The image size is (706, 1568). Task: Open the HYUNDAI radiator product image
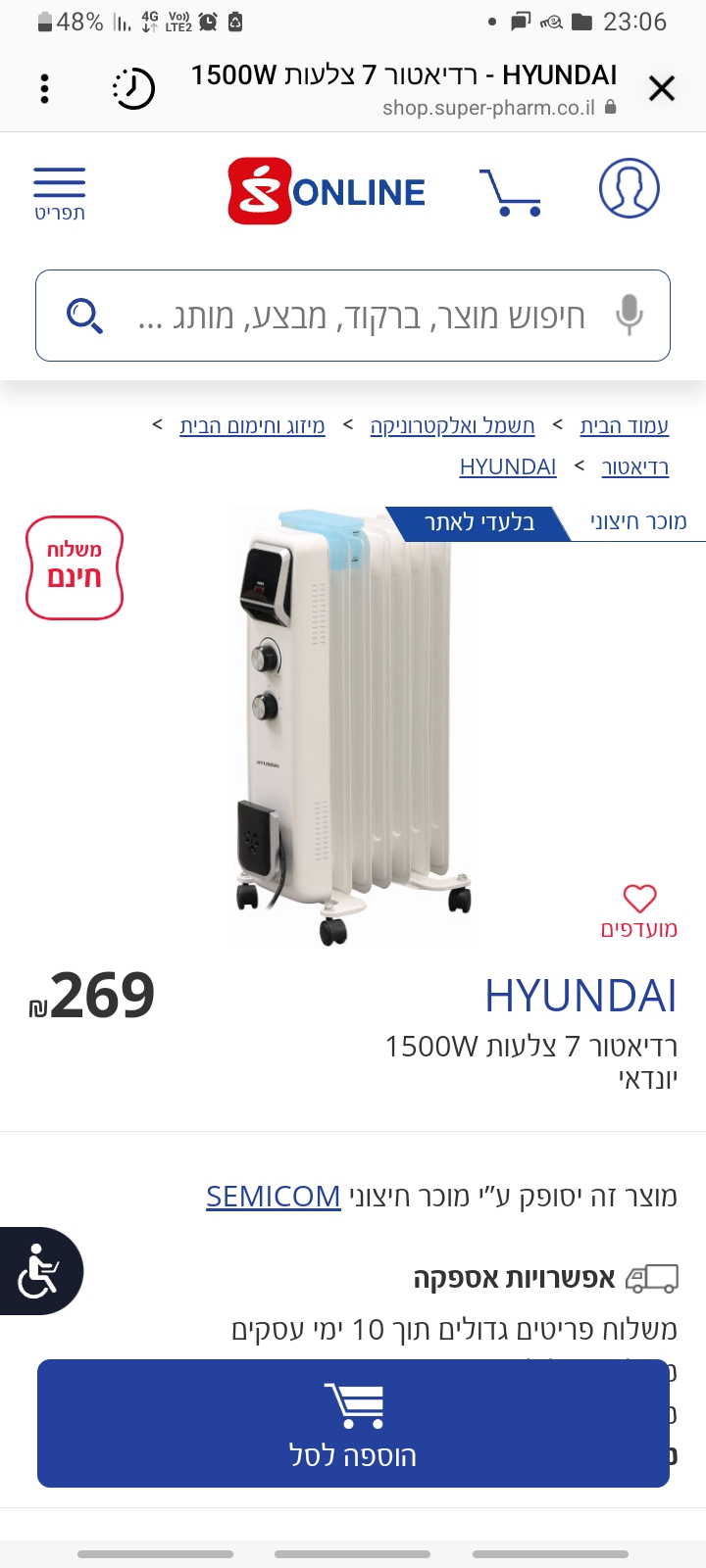(353, 725)
